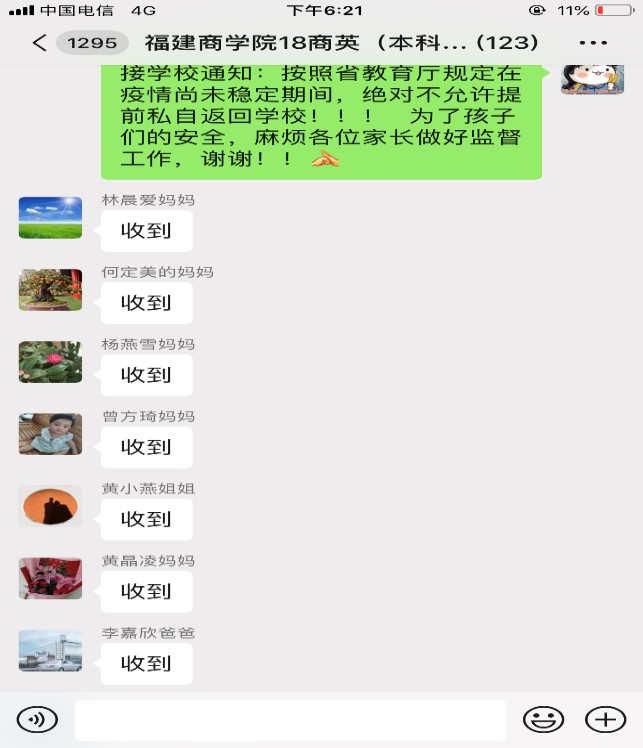The height and width of the screenshot is (748, 643).
Task: Tap 黄晶凌妈妈's profile picture
Action: pos(50,578)
